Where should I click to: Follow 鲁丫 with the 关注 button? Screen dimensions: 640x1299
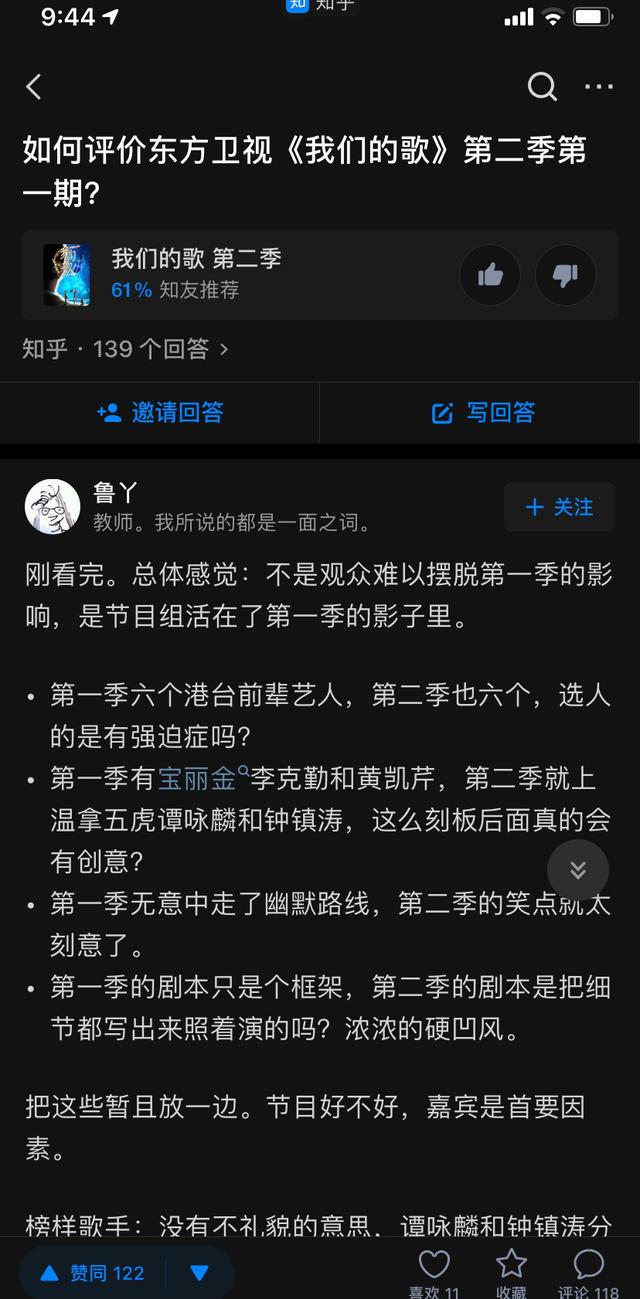(x=559, y=508)
